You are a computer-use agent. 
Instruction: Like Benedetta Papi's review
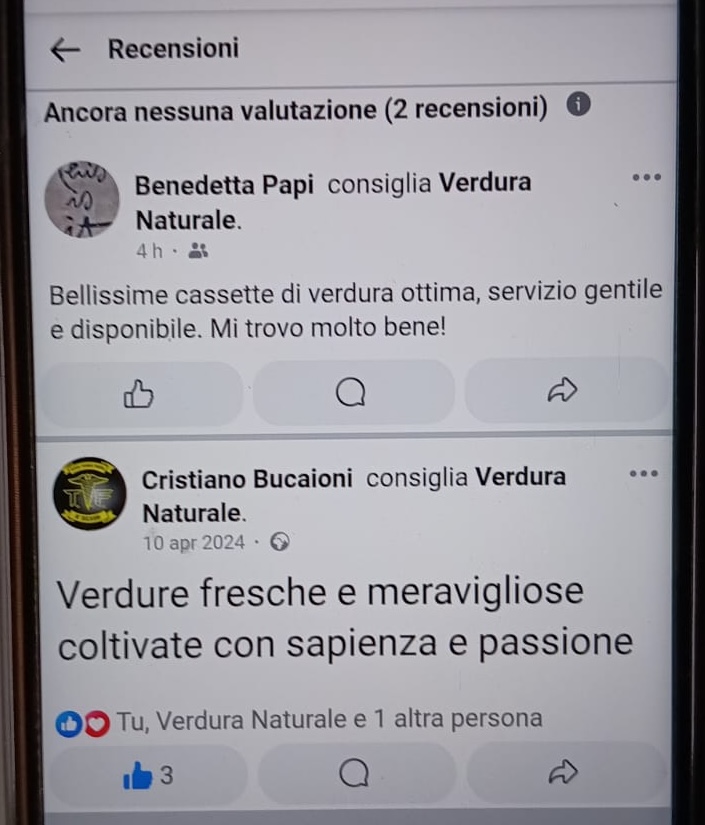[x=138, y=395]
